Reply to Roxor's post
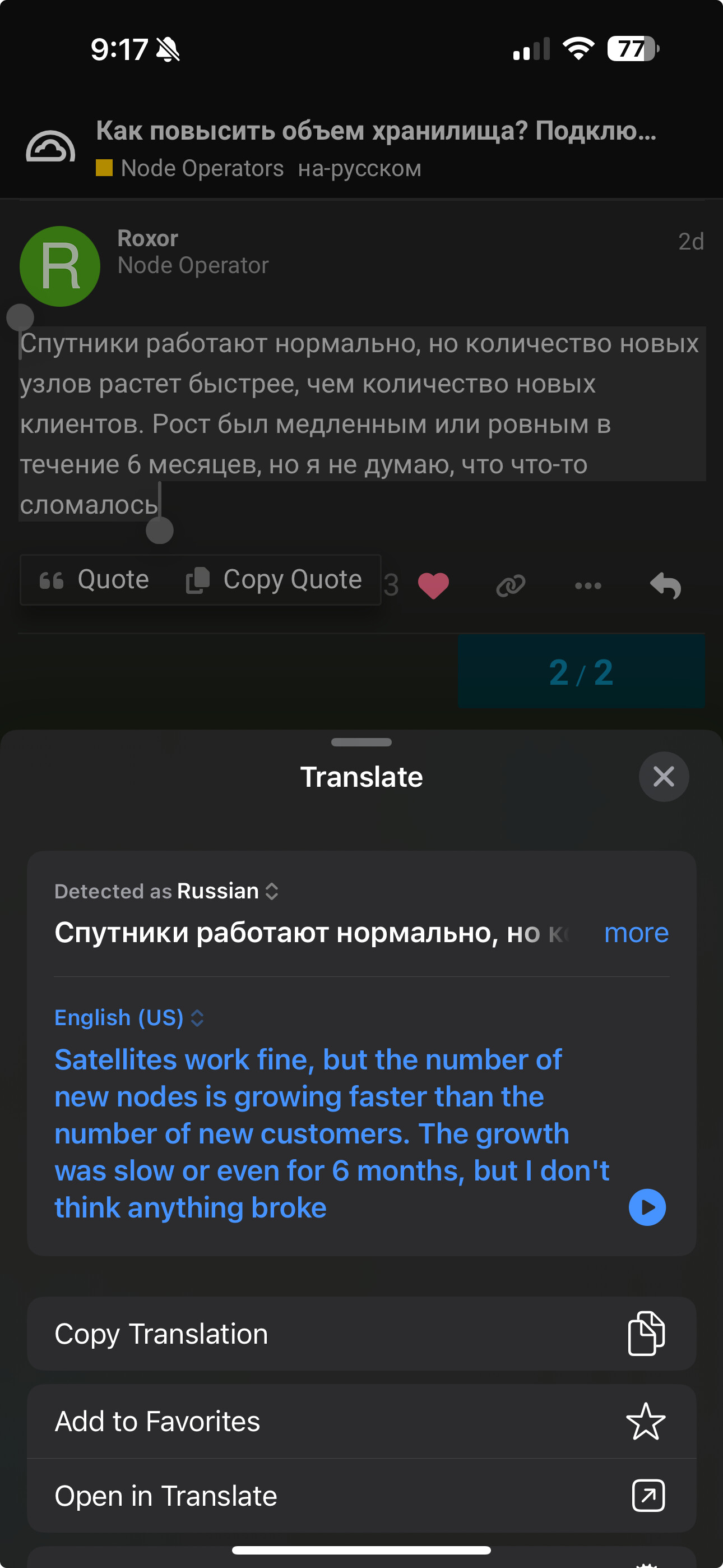The height and width of the screenshot is (1568, 723). [x=665, y=585]
